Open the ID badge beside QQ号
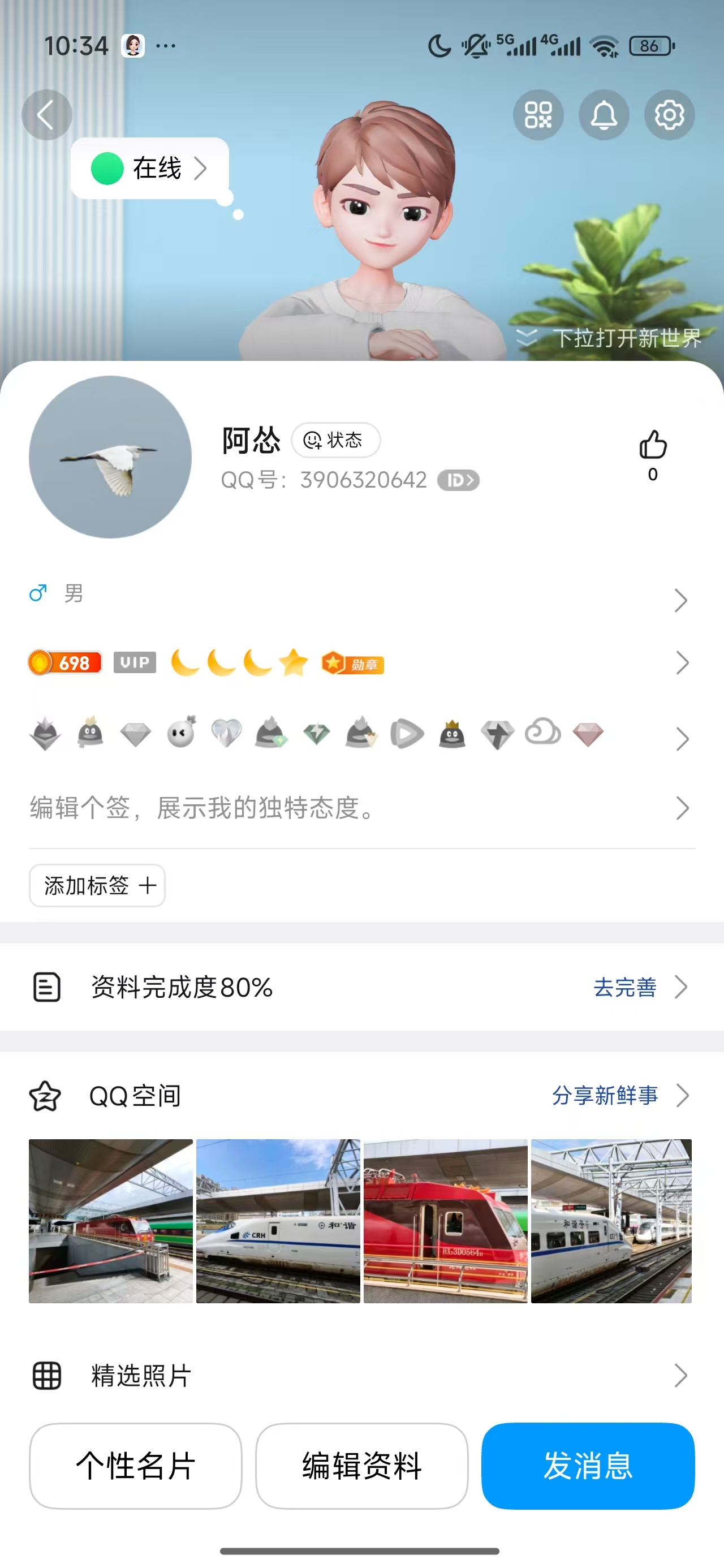Image resolution: width=724 pixels, height=1568 pixels. tap(458, 480)
